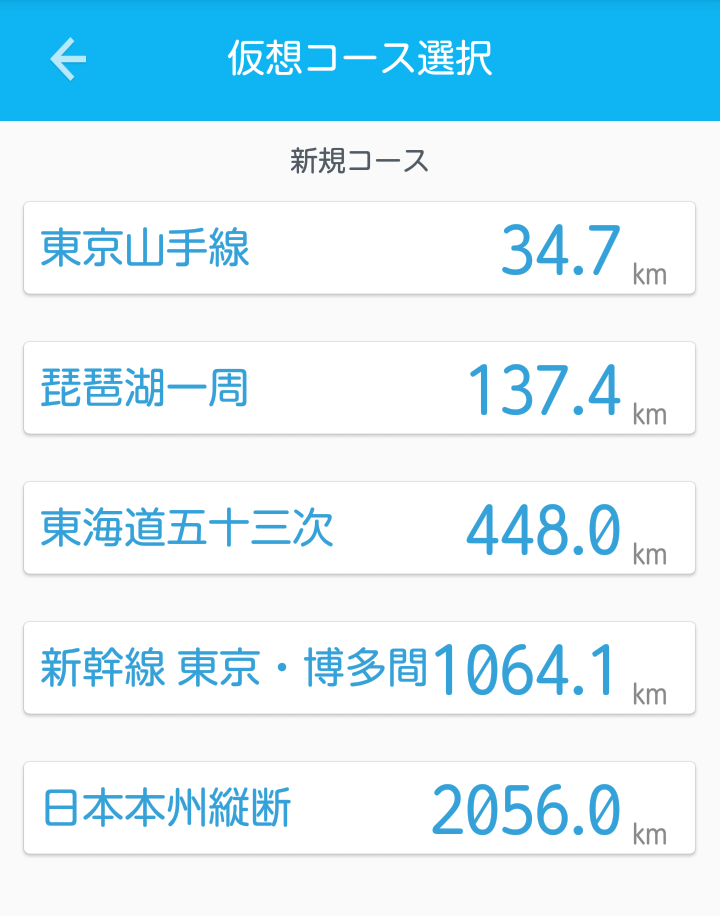This screenshot has width=720, height=916.
Task: Choose the 琵琶湖一周 137.4 km course
Action: click(x=359, y=388)
